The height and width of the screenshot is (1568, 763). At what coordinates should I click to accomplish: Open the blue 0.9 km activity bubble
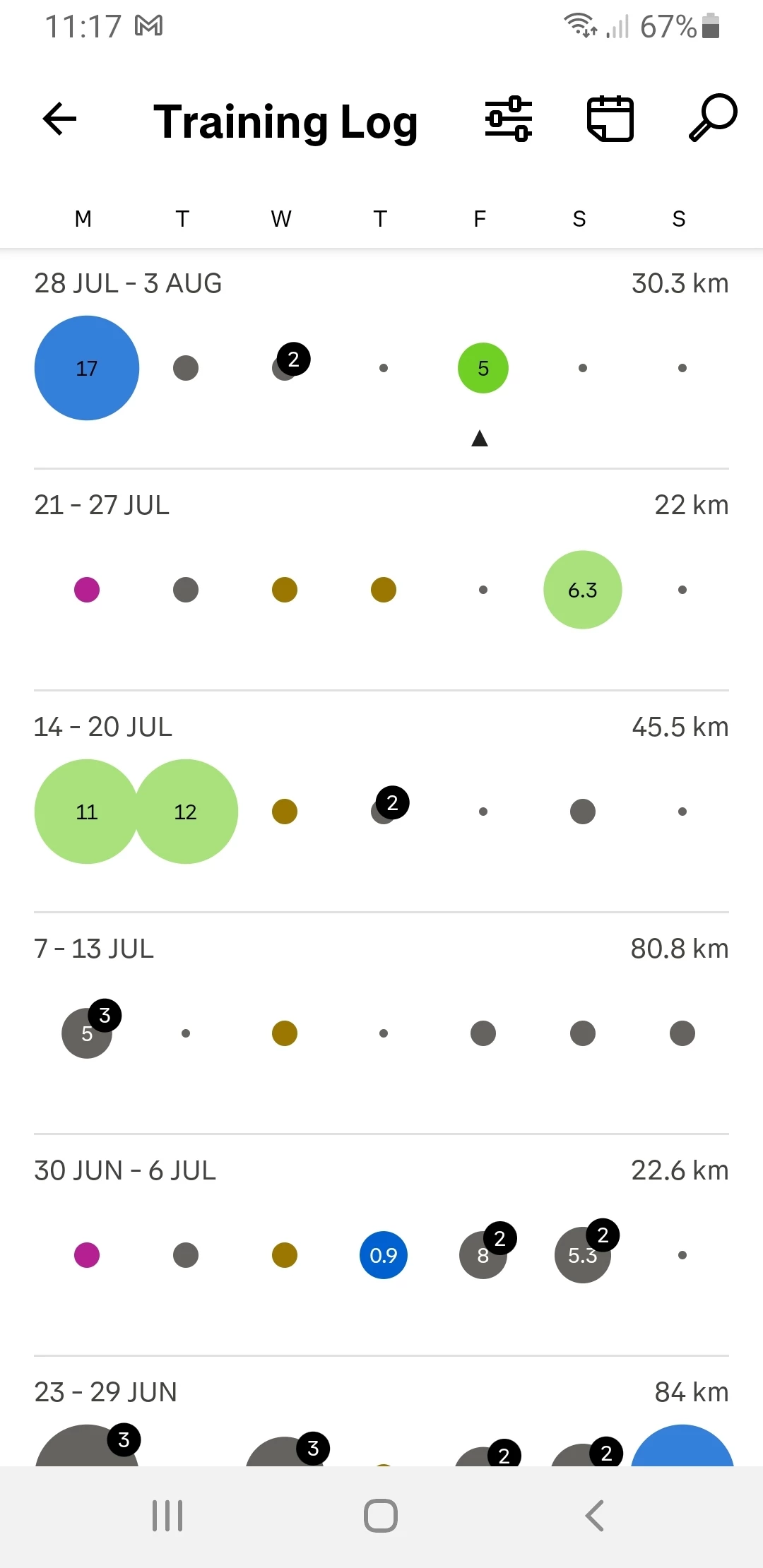(x=384, y=1255)
